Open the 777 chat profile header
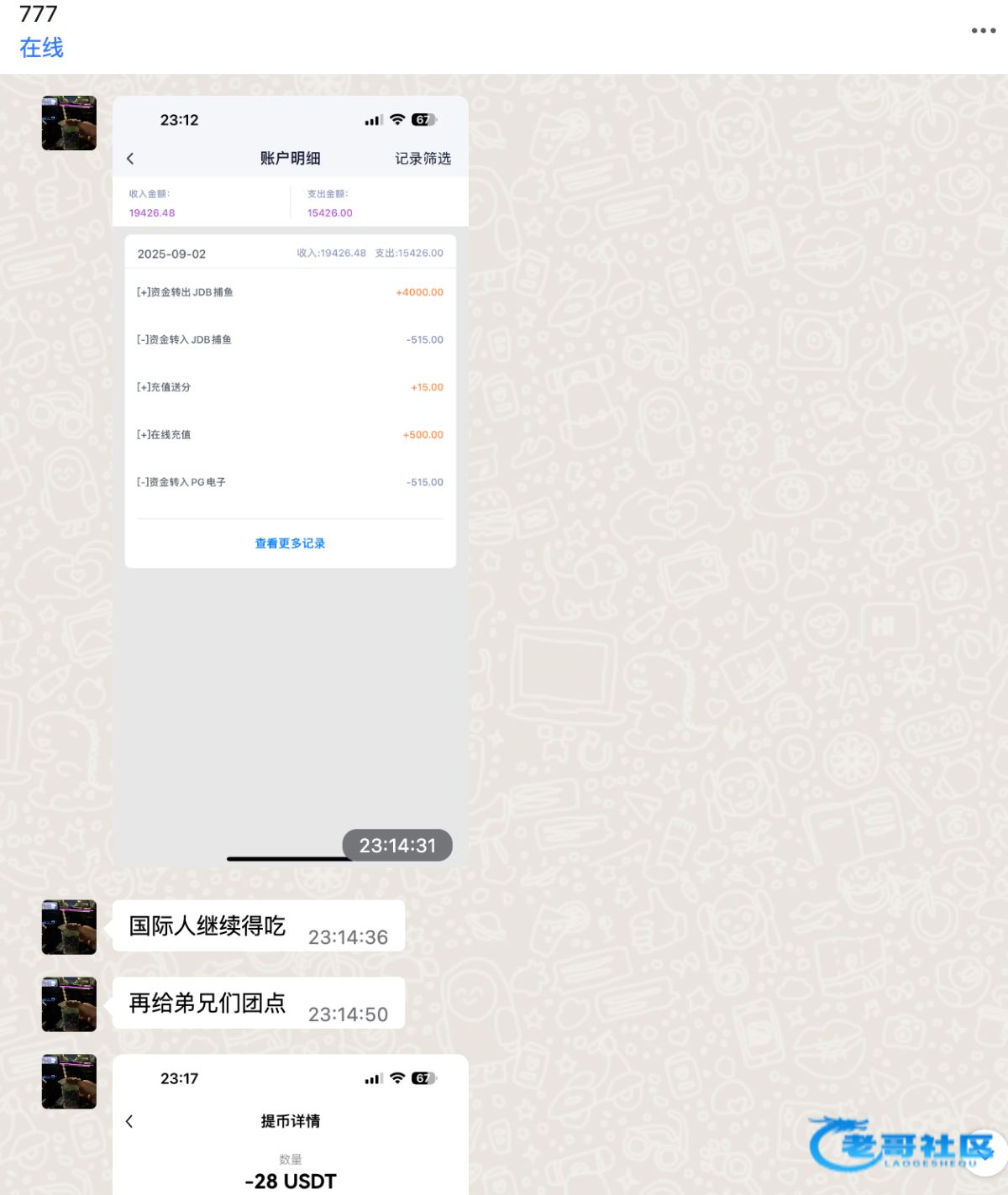Image resolution: width=1008 pixels, height=1195 pixels. point(40,30)
